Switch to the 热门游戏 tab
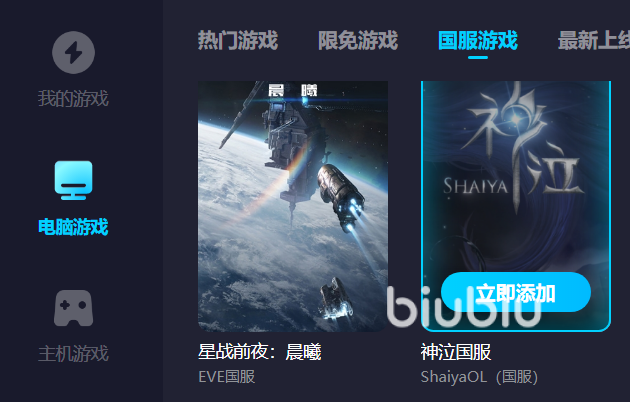Viewport: 630px width, 402px height. pos(238,41)
